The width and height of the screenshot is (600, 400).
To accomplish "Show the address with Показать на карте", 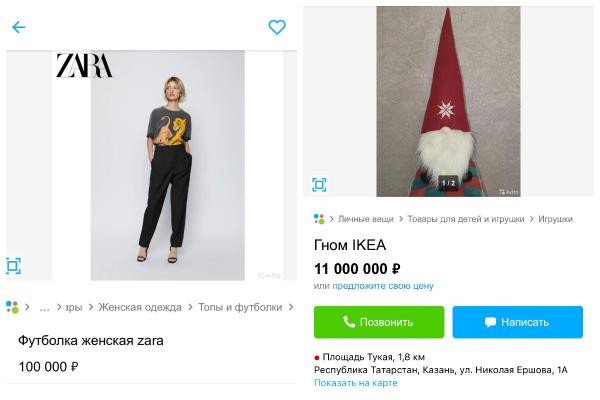I will point(355,383).
